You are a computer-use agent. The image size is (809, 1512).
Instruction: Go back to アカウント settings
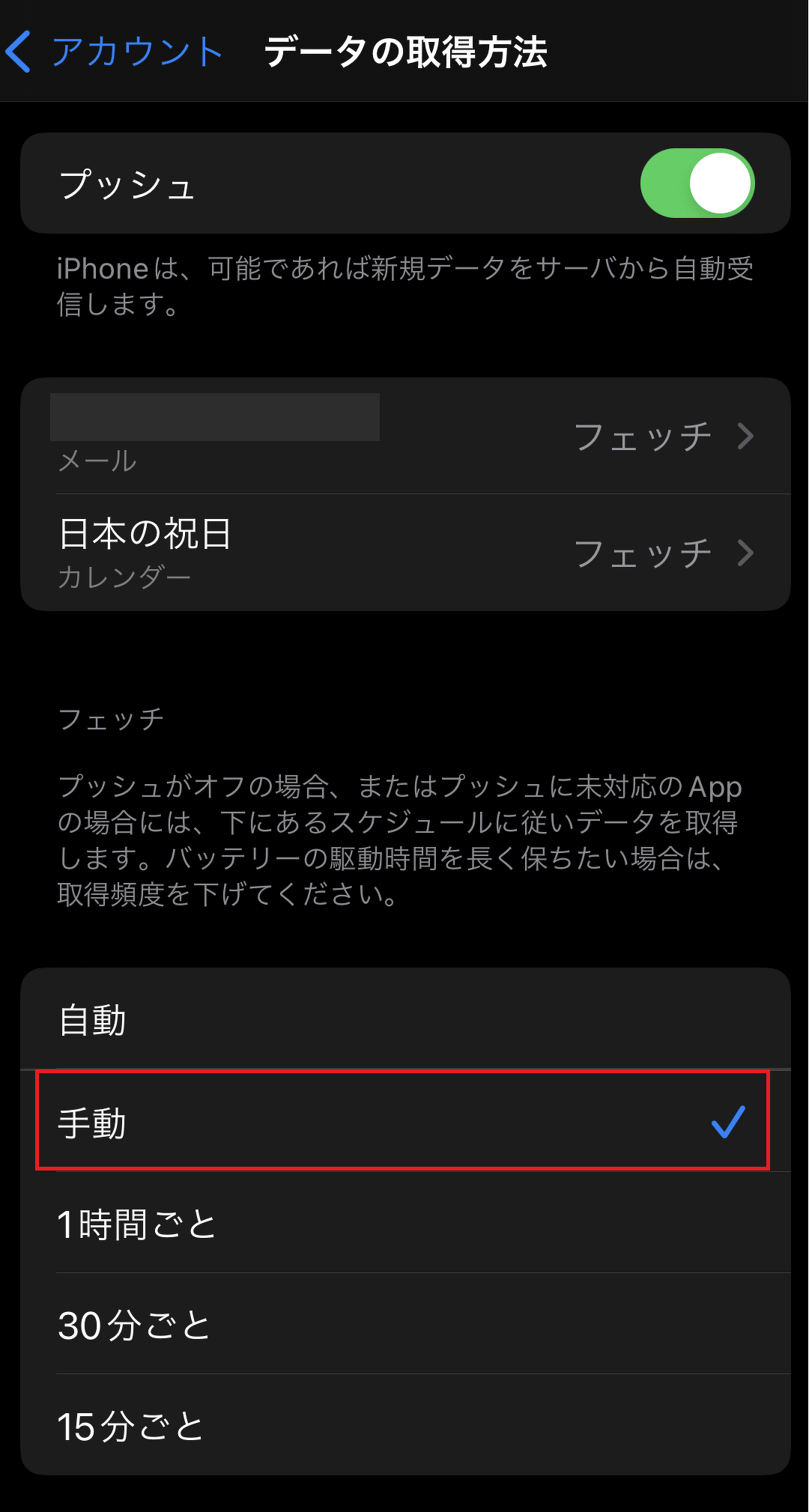tap(114, 52)
